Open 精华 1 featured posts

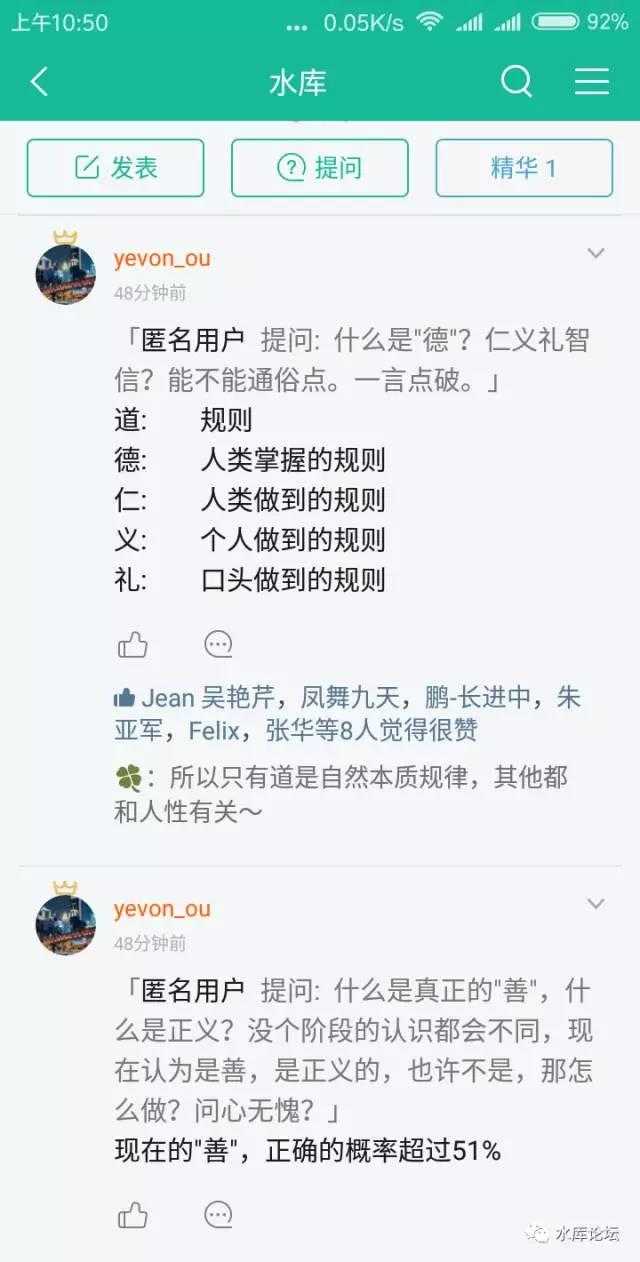(x=523, y=168)
